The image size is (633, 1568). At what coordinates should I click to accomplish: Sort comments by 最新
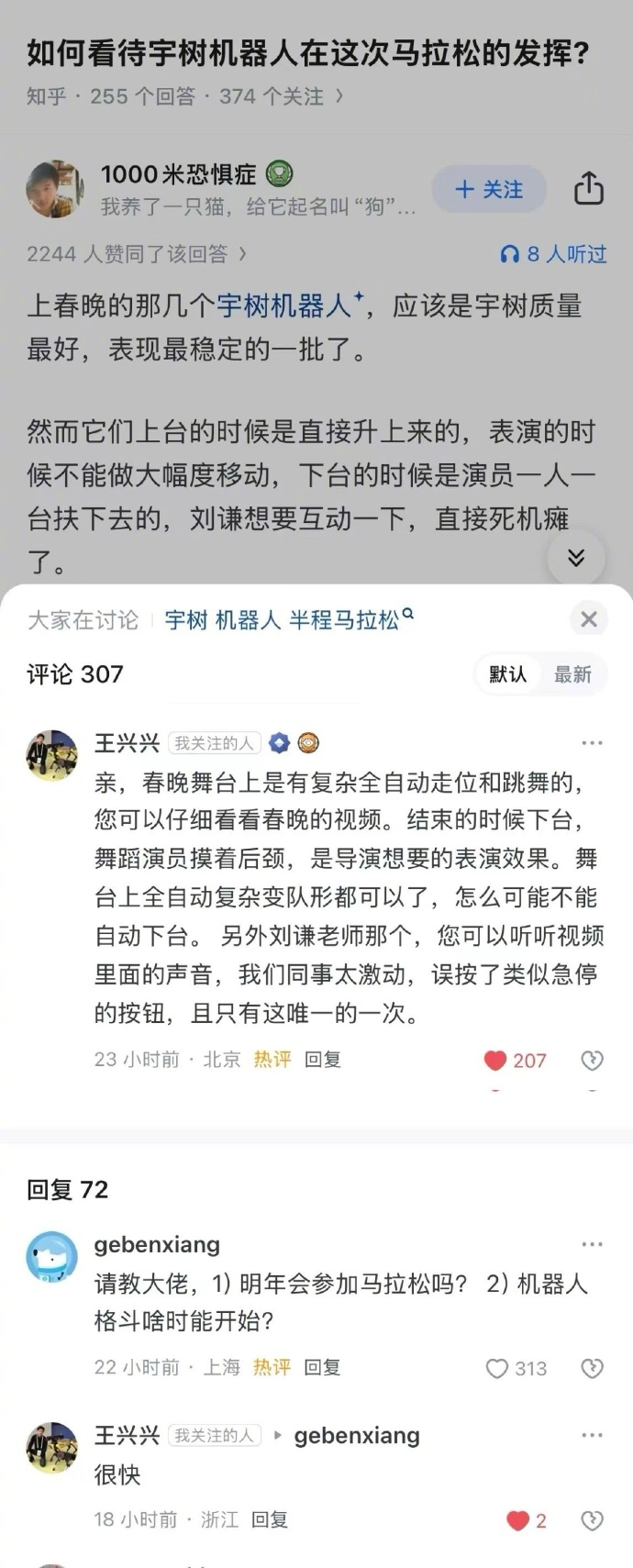[x=572, y=674]
